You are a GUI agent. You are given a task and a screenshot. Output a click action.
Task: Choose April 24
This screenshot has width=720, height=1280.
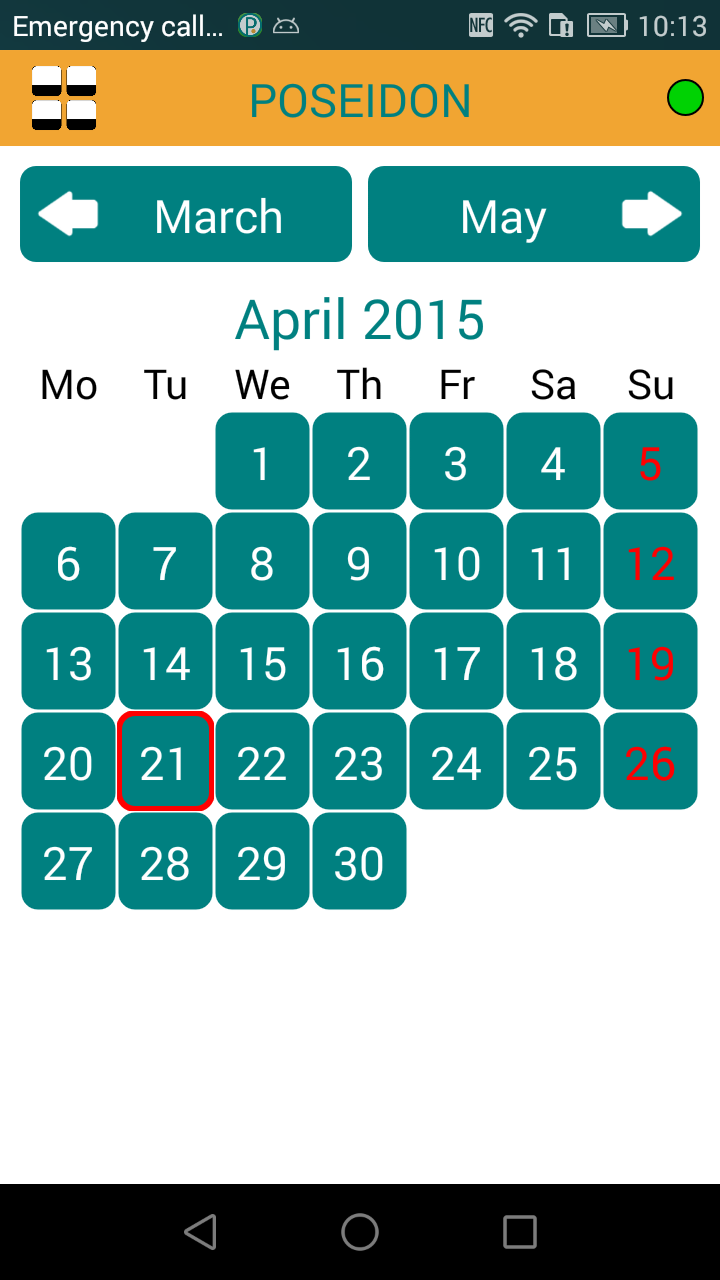click(456, 761)
